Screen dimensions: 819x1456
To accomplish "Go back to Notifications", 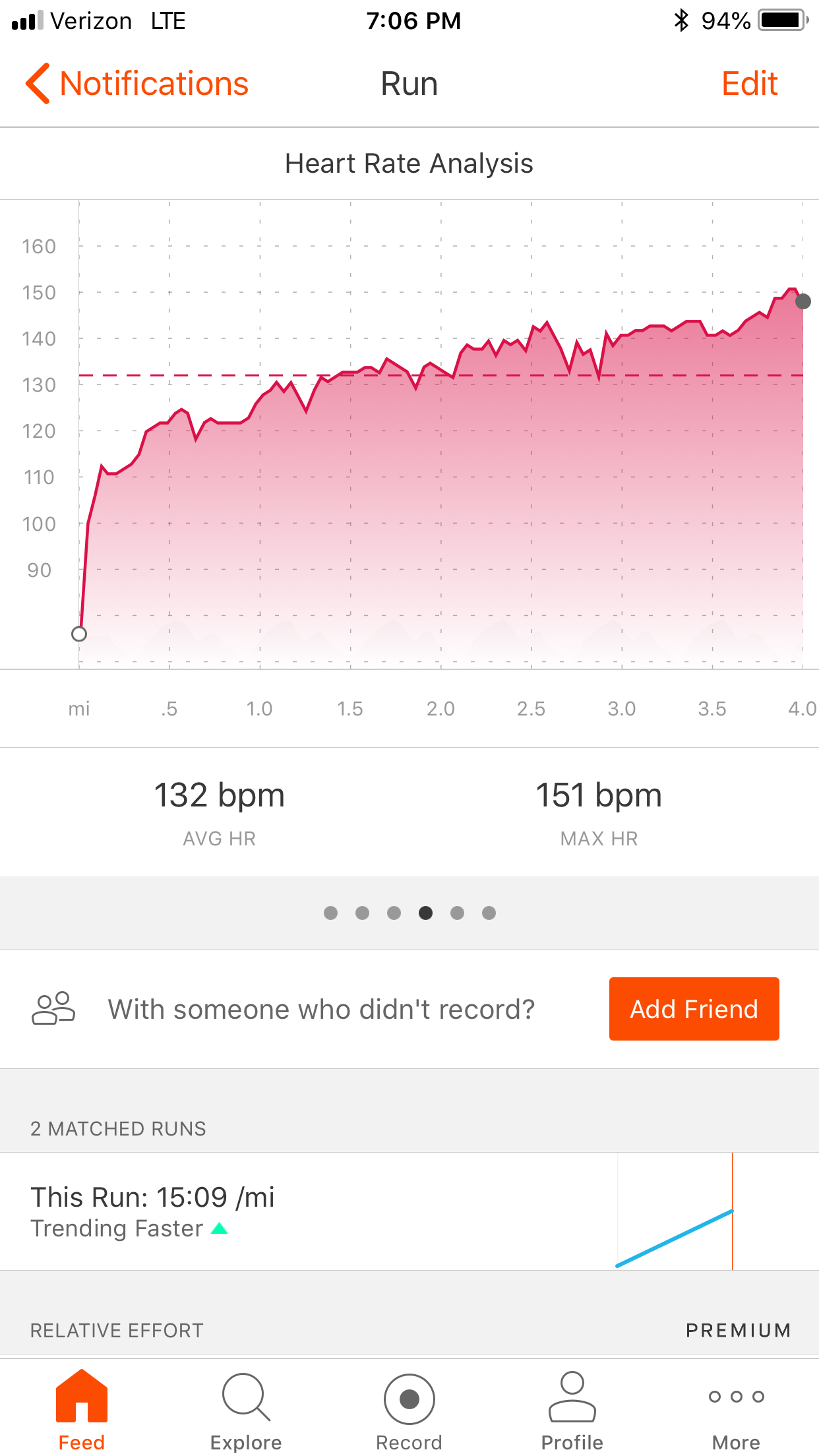I will point(137,84).
